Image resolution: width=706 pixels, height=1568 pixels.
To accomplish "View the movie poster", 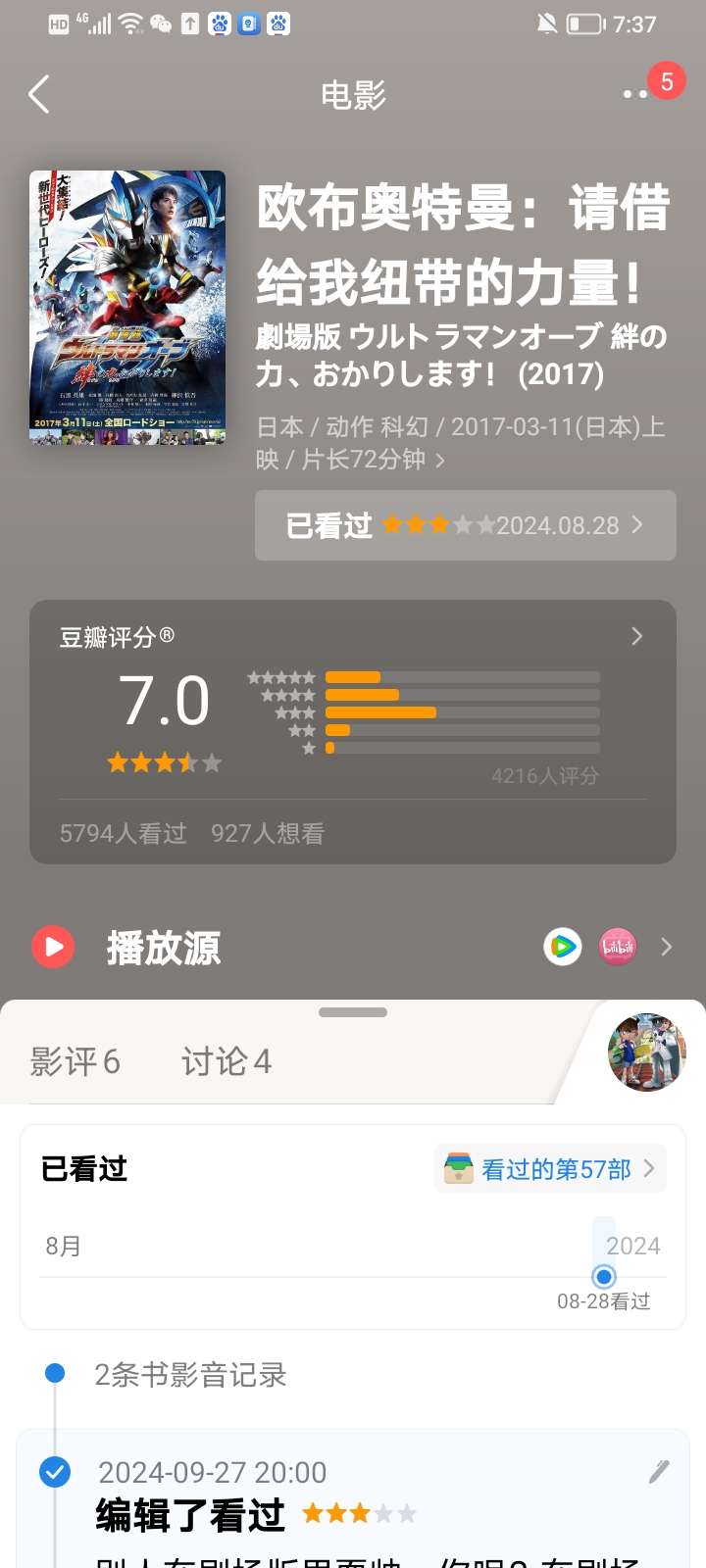I will tap(127, 308).
